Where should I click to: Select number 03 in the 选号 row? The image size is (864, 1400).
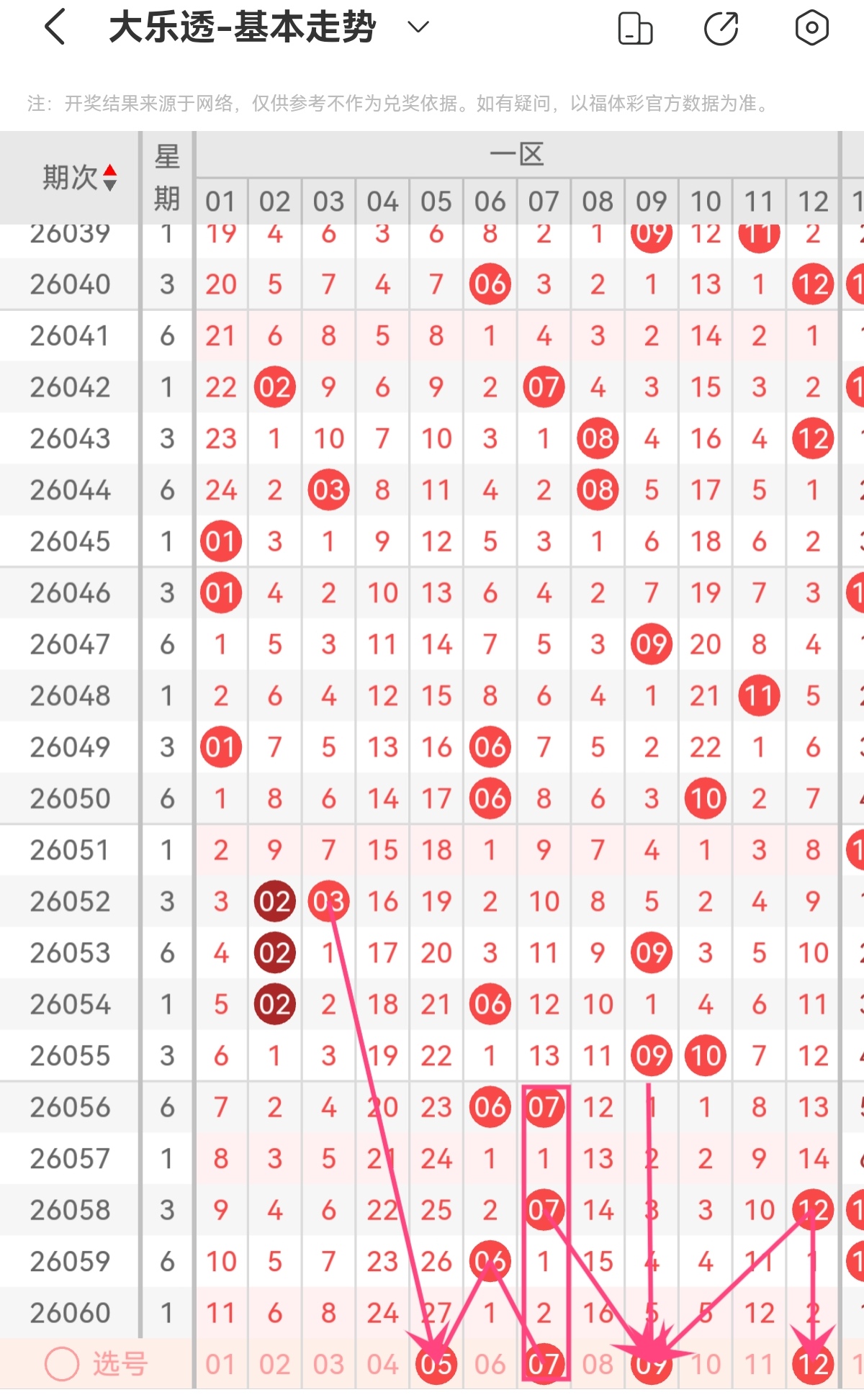328,1364
